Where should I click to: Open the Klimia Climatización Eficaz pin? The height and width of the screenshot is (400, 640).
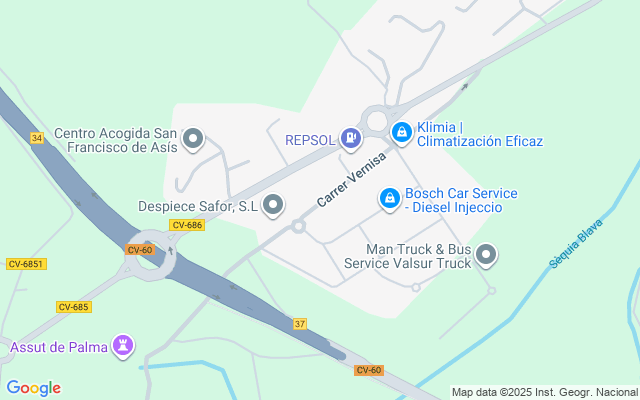(401, 131)
